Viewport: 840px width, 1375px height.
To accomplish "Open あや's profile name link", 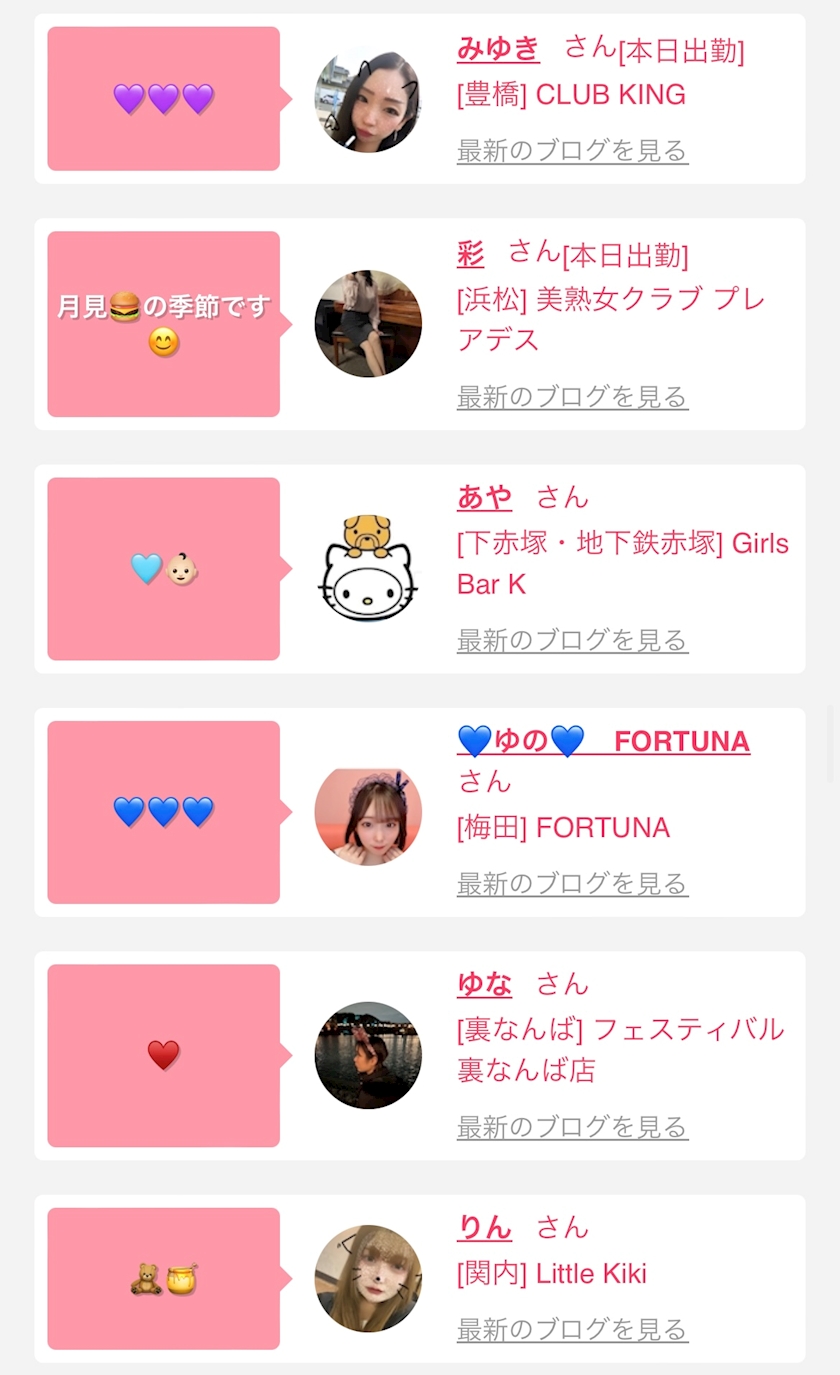I will (484, 497).
